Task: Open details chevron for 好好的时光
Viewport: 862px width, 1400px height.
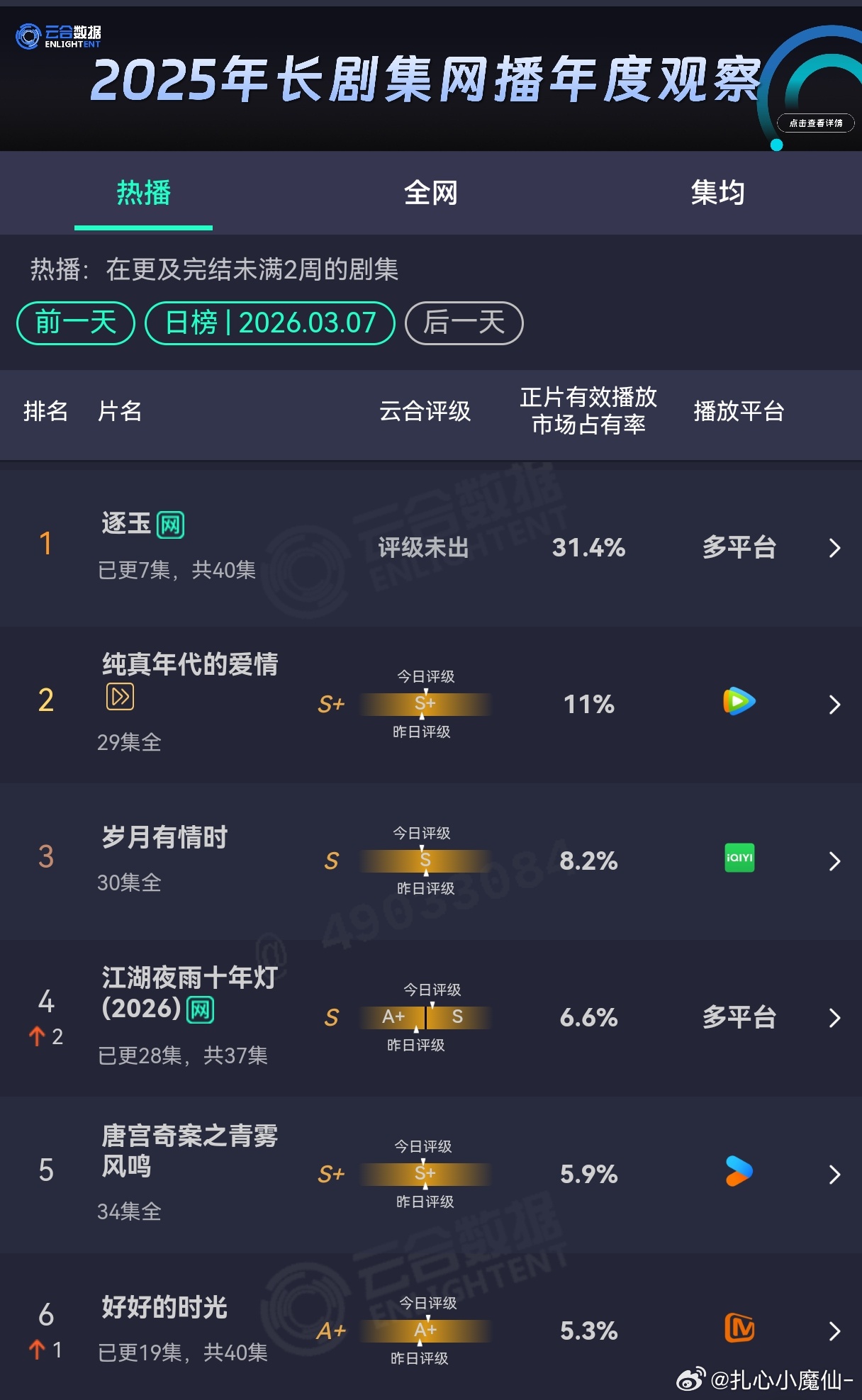Action: [x=834, y=1332]
